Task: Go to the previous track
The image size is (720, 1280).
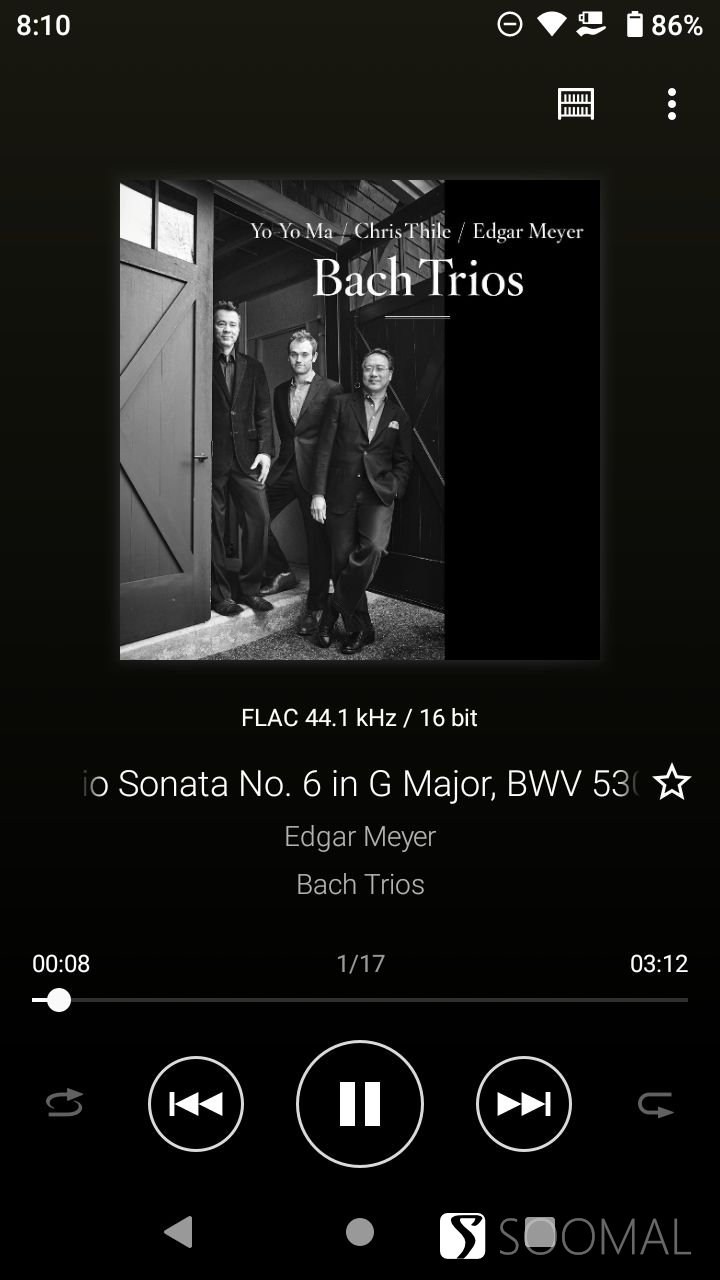Action: click(196, 1104)
